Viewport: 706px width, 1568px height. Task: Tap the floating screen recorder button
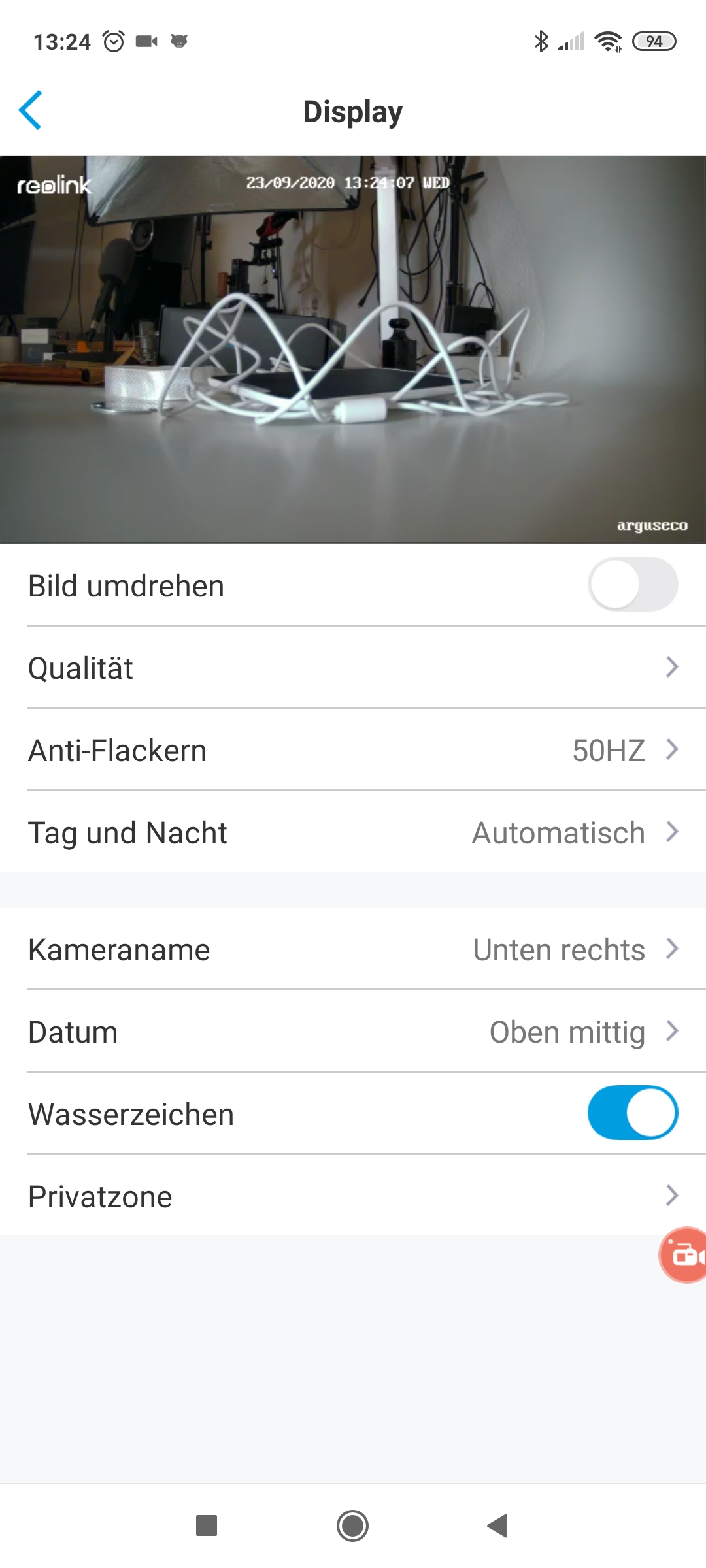[x=683, y=1255]
